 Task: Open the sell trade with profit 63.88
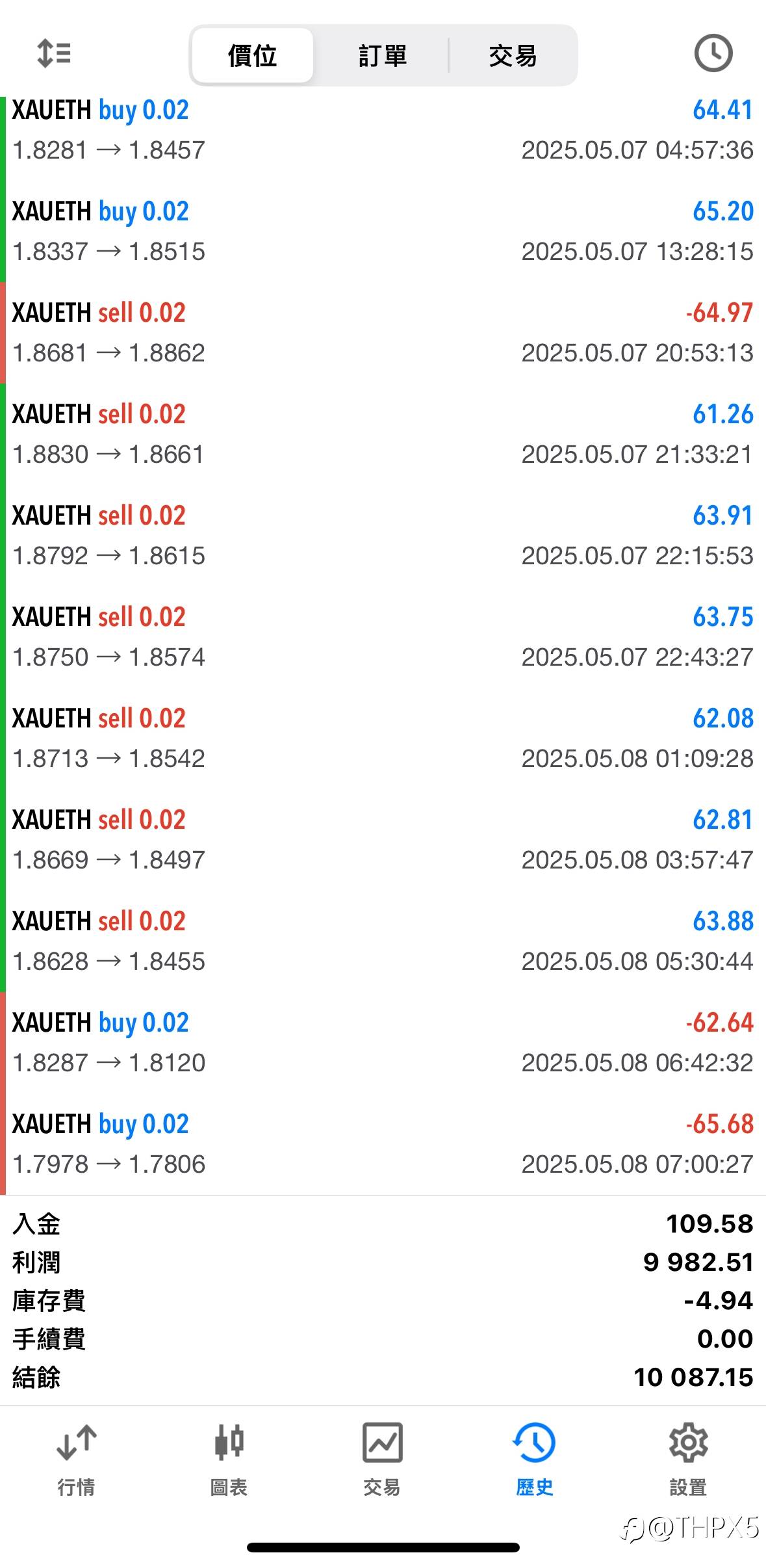pyautogui.click(x=383, y=941)
